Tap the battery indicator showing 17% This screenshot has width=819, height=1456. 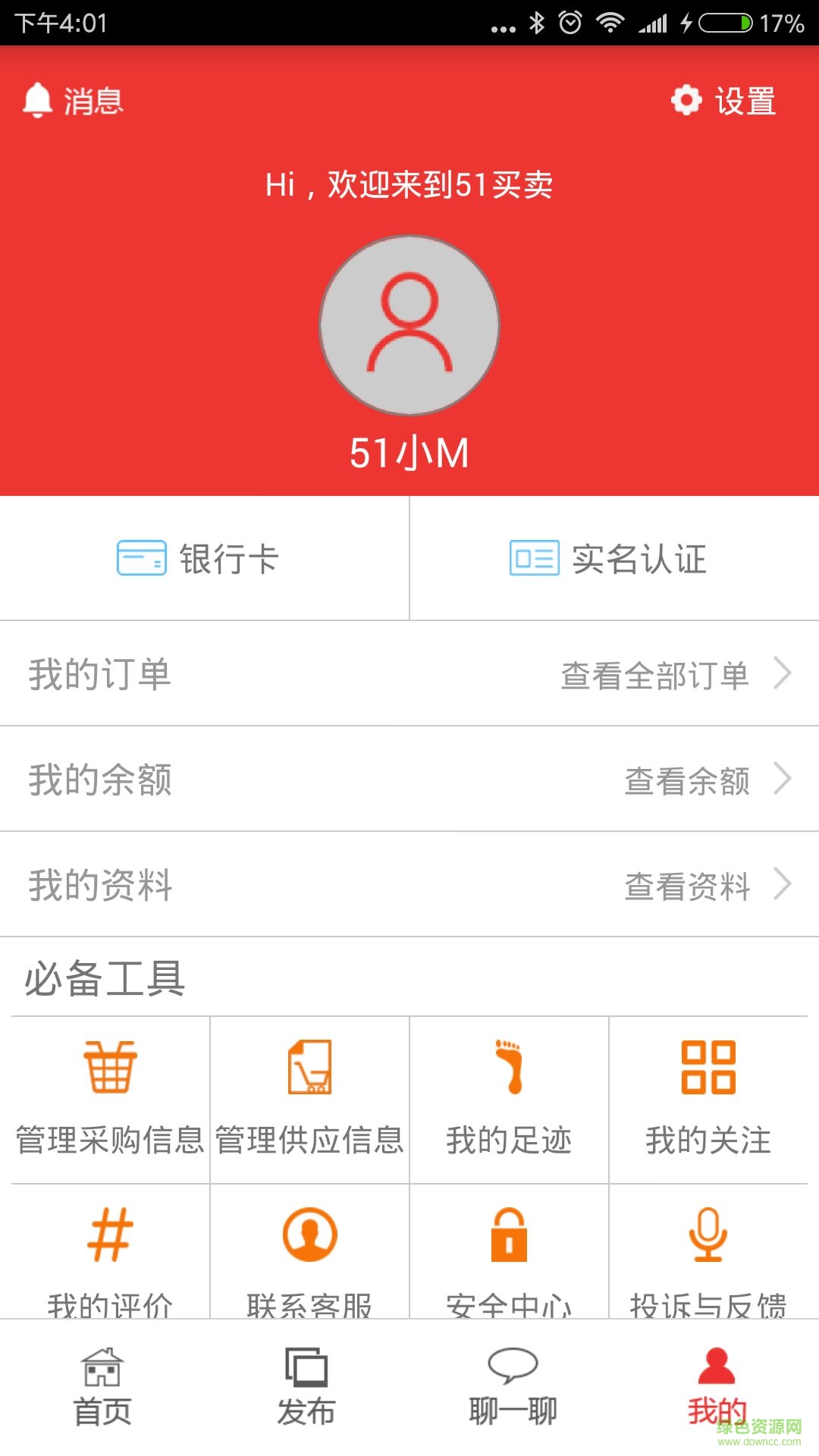point(728,23)
